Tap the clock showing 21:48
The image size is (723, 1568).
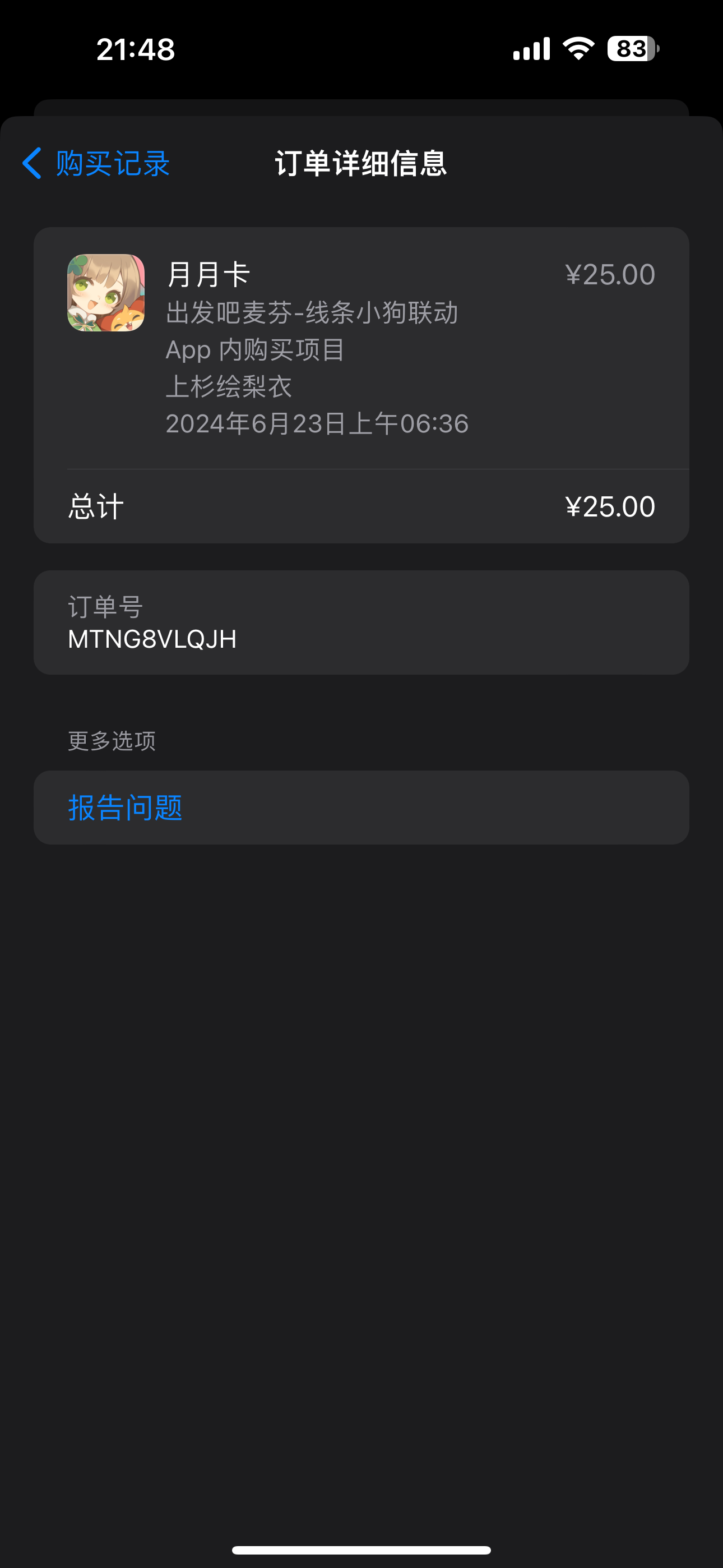click(x=135, y=50)
